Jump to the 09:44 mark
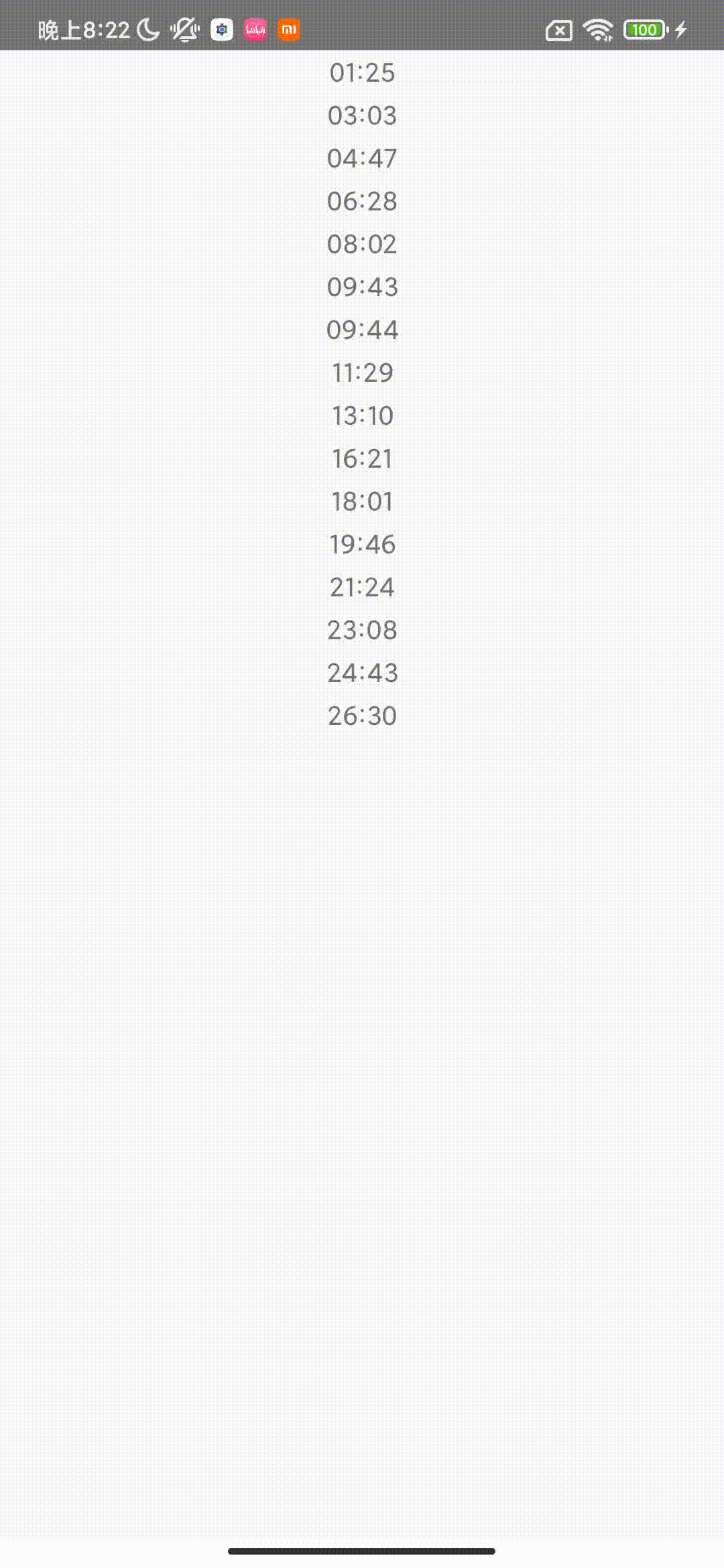This screenshot has width=724, height=1568. pyautogui.click(x=362, y=330)
